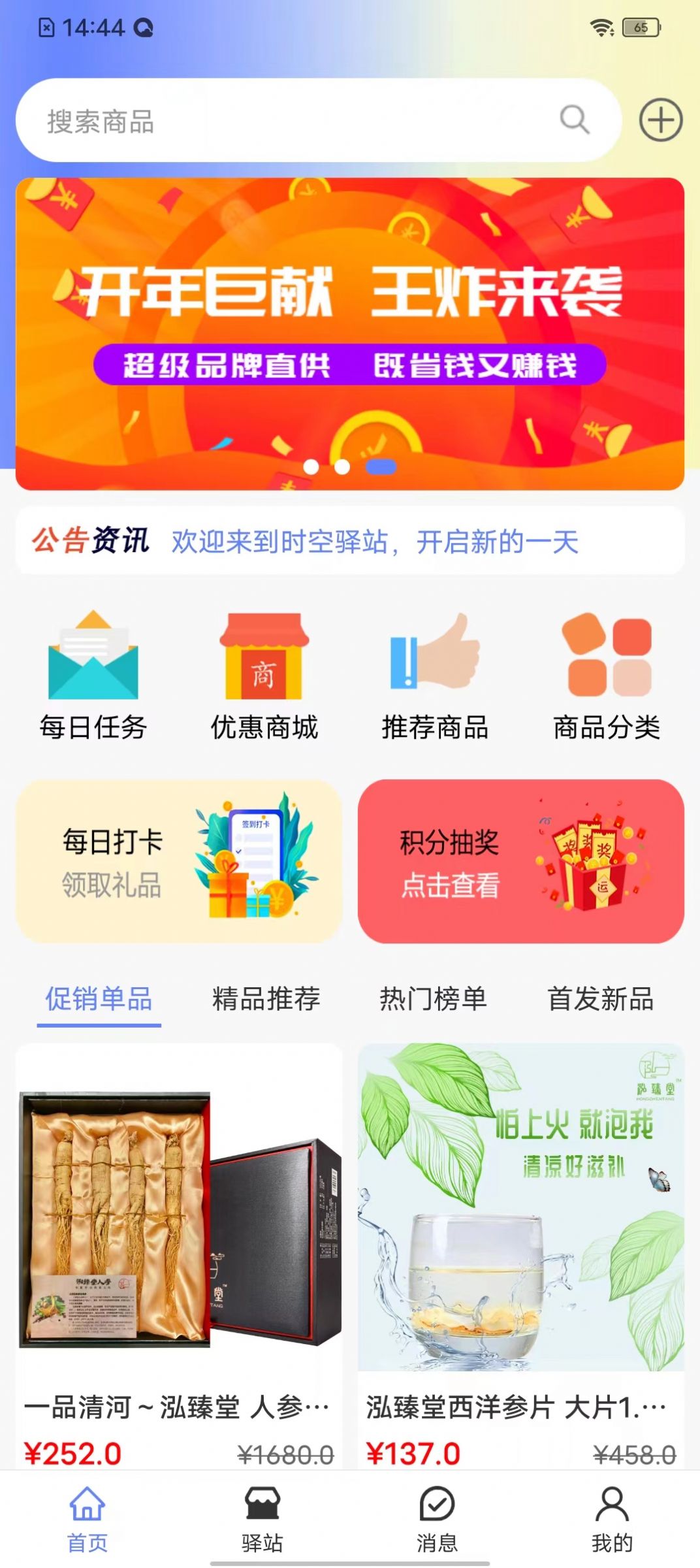Tap the third carousel indicator dot
This screenshot has height=1568, width=700.
381,466
